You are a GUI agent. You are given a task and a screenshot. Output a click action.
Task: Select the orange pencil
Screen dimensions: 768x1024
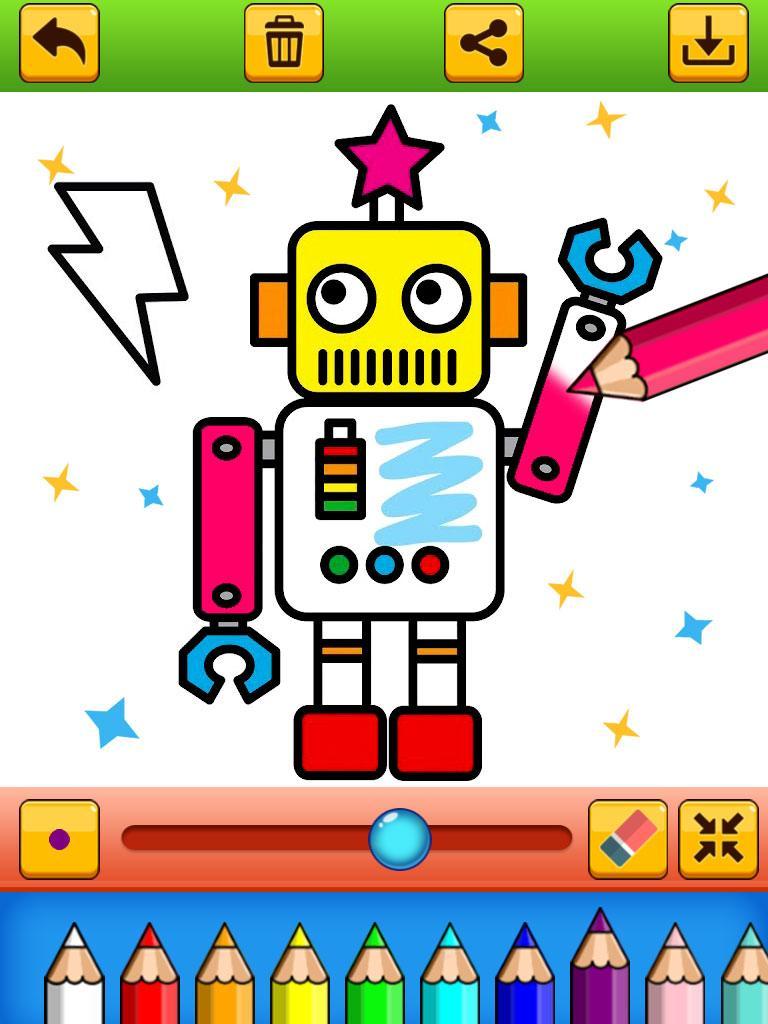224,975
